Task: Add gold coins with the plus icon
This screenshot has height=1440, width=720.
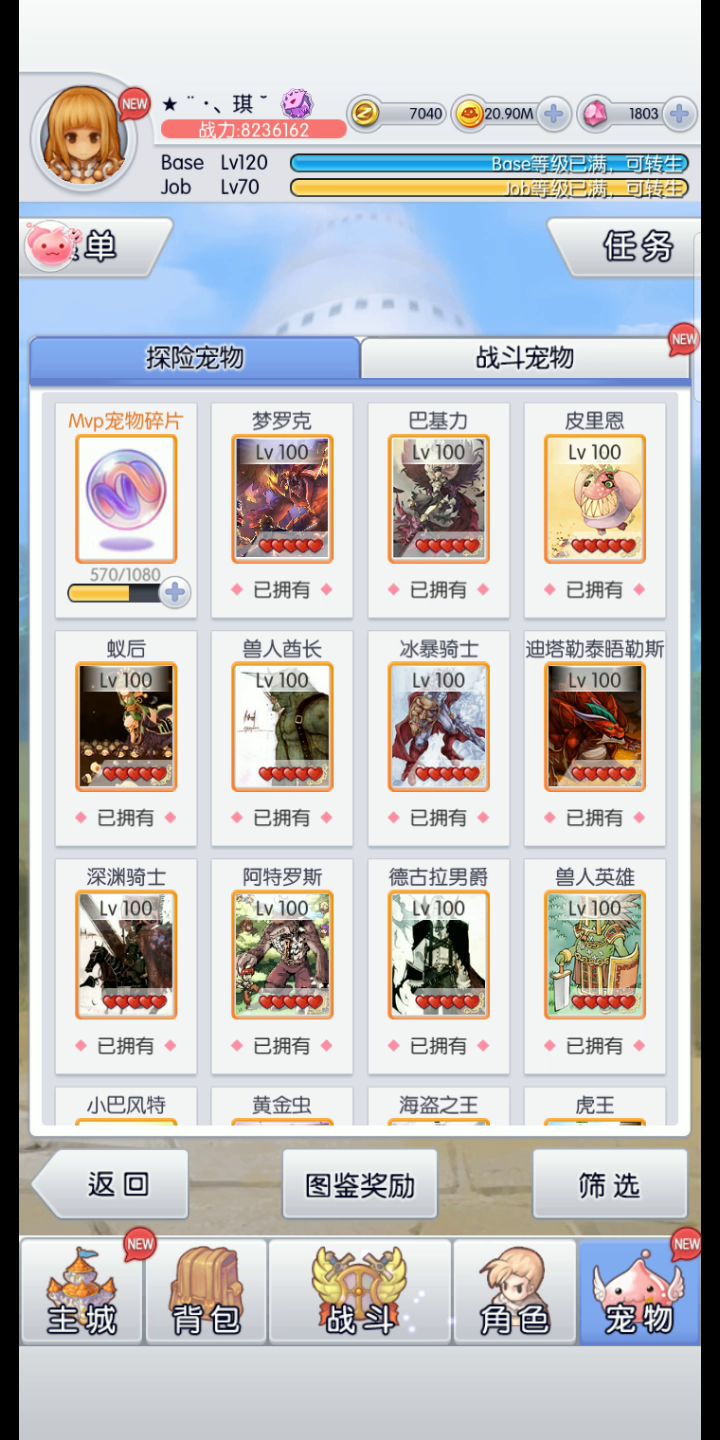Action: 553,114
